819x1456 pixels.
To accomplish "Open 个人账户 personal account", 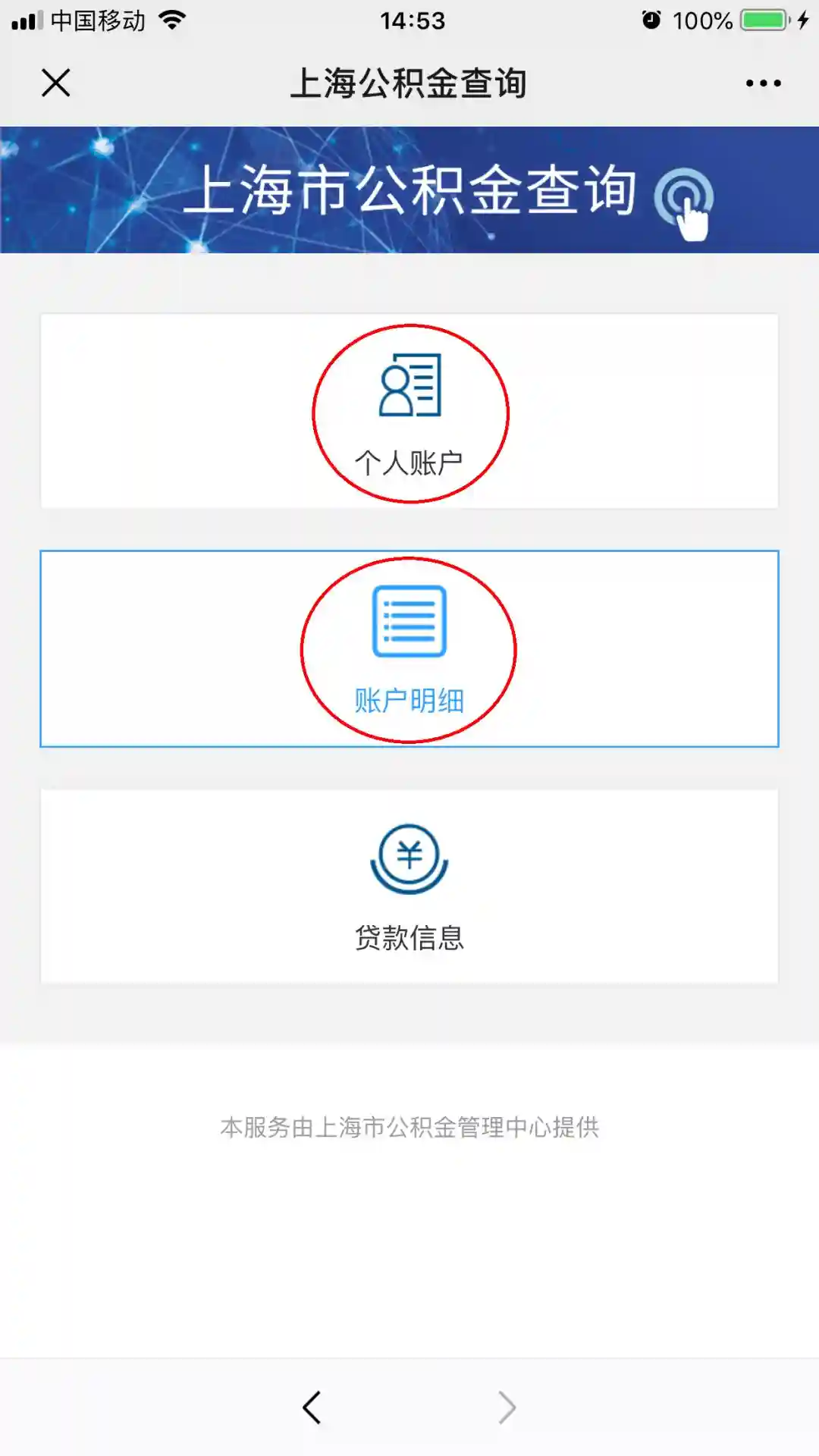I will (x=409, y=412).
